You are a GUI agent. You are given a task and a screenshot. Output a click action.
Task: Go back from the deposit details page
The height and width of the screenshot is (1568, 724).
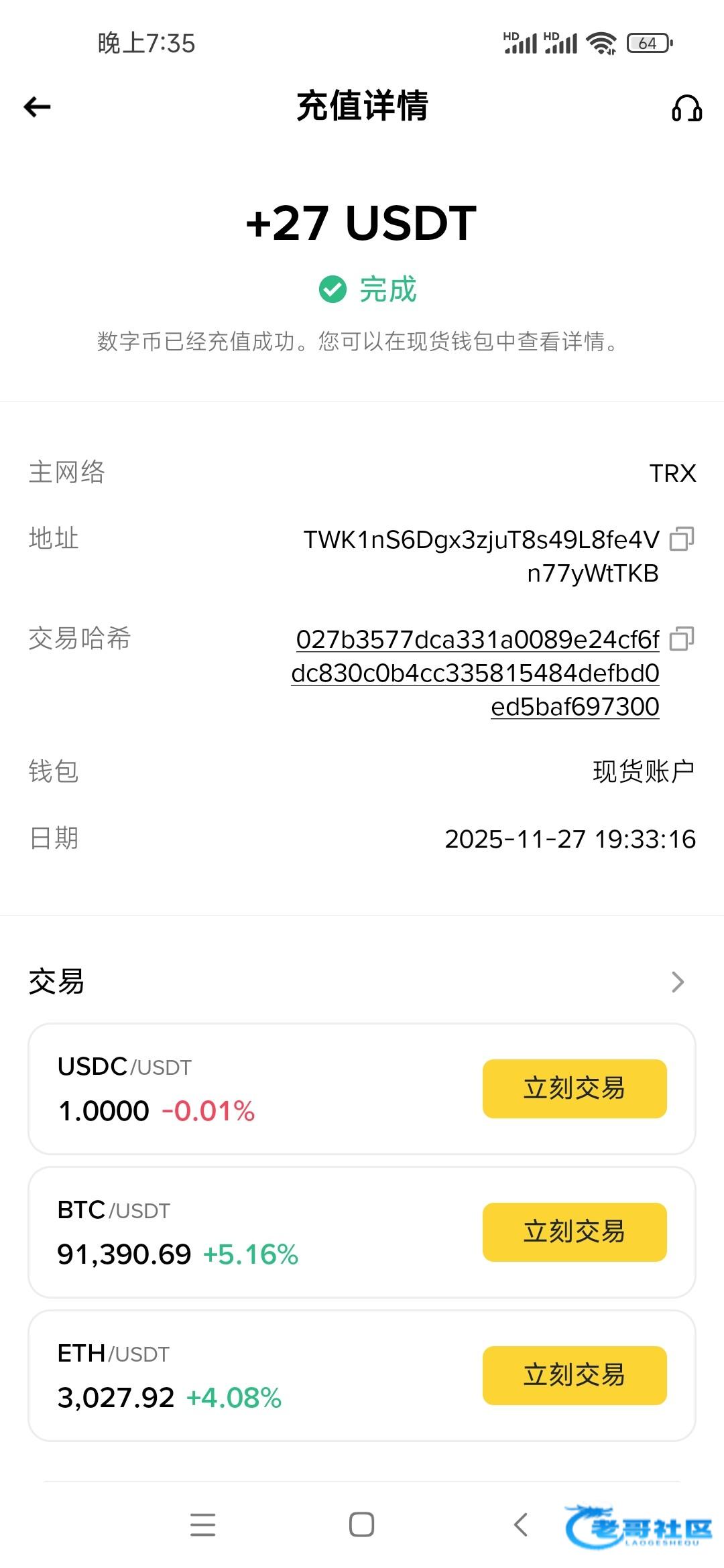[x=37, y=107]
